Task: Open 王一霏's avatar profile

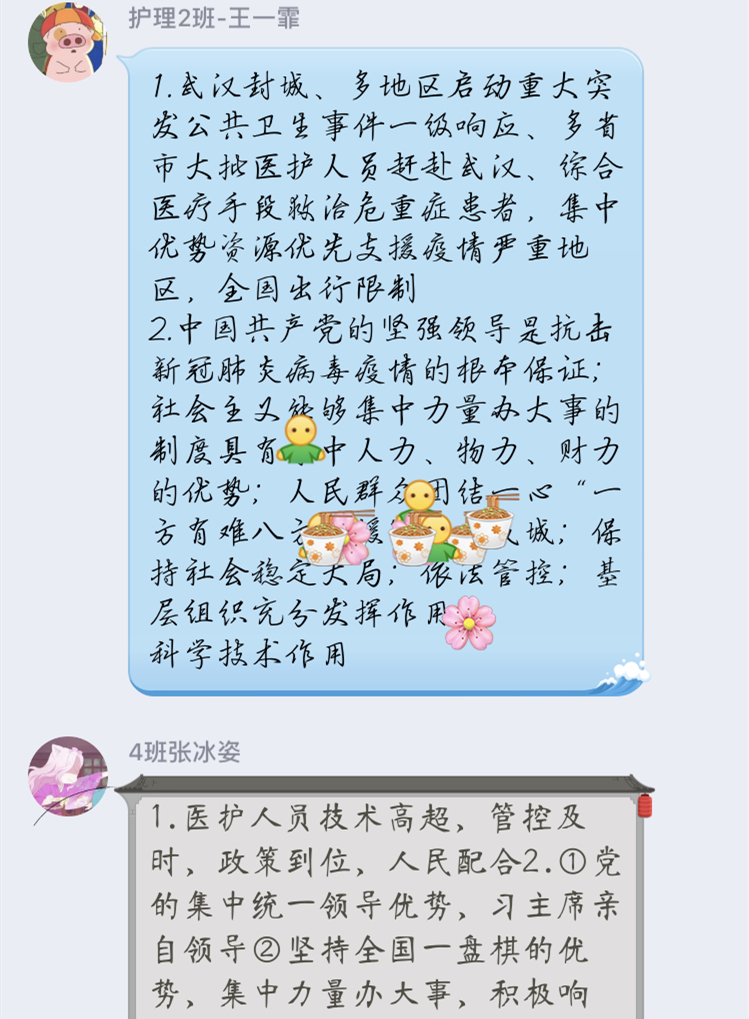Action: (x=67, y=41)
